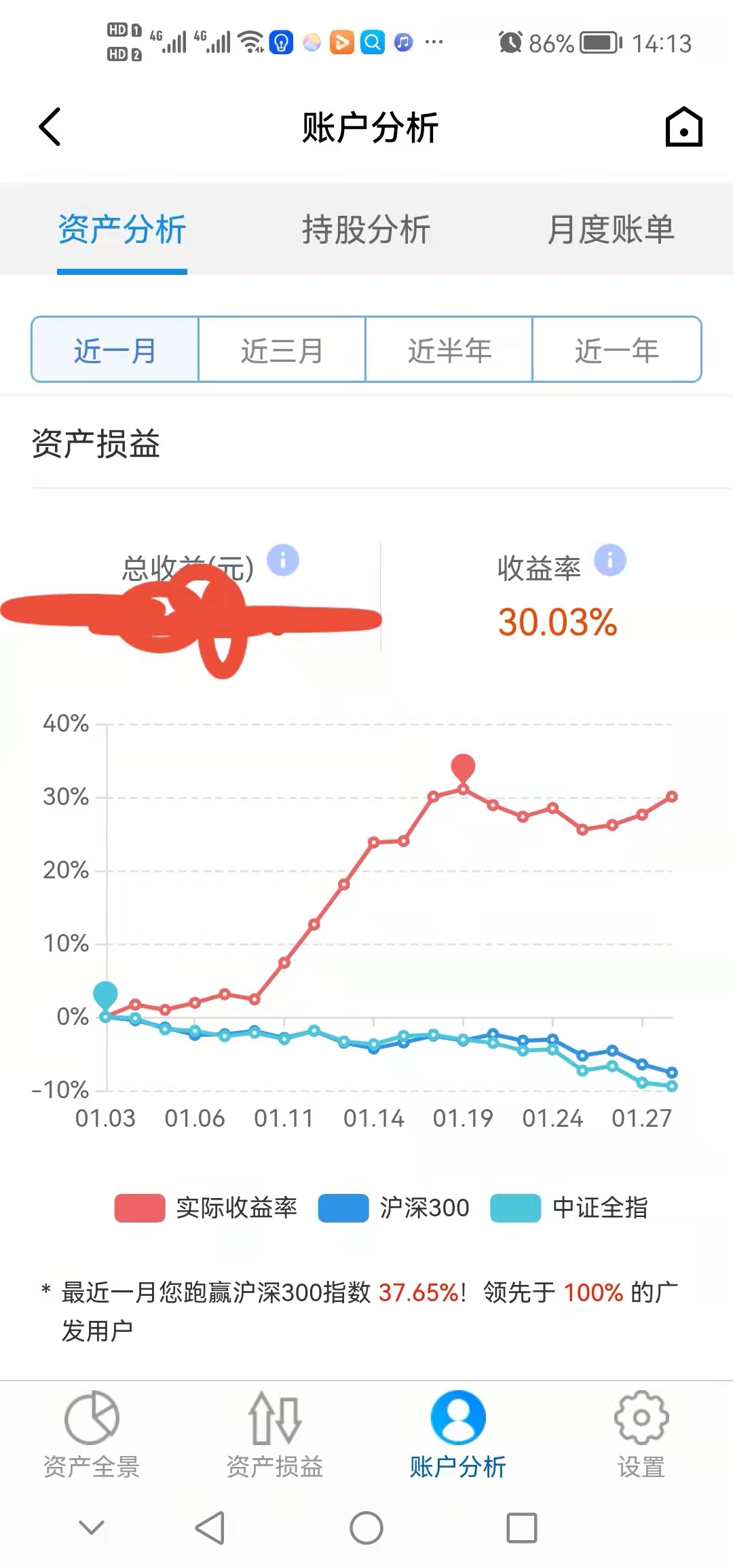Image resolution: width=733 pixels, height=1568 pixels.
Task: Select 近一月 time range
Action: tap(115, 350)
